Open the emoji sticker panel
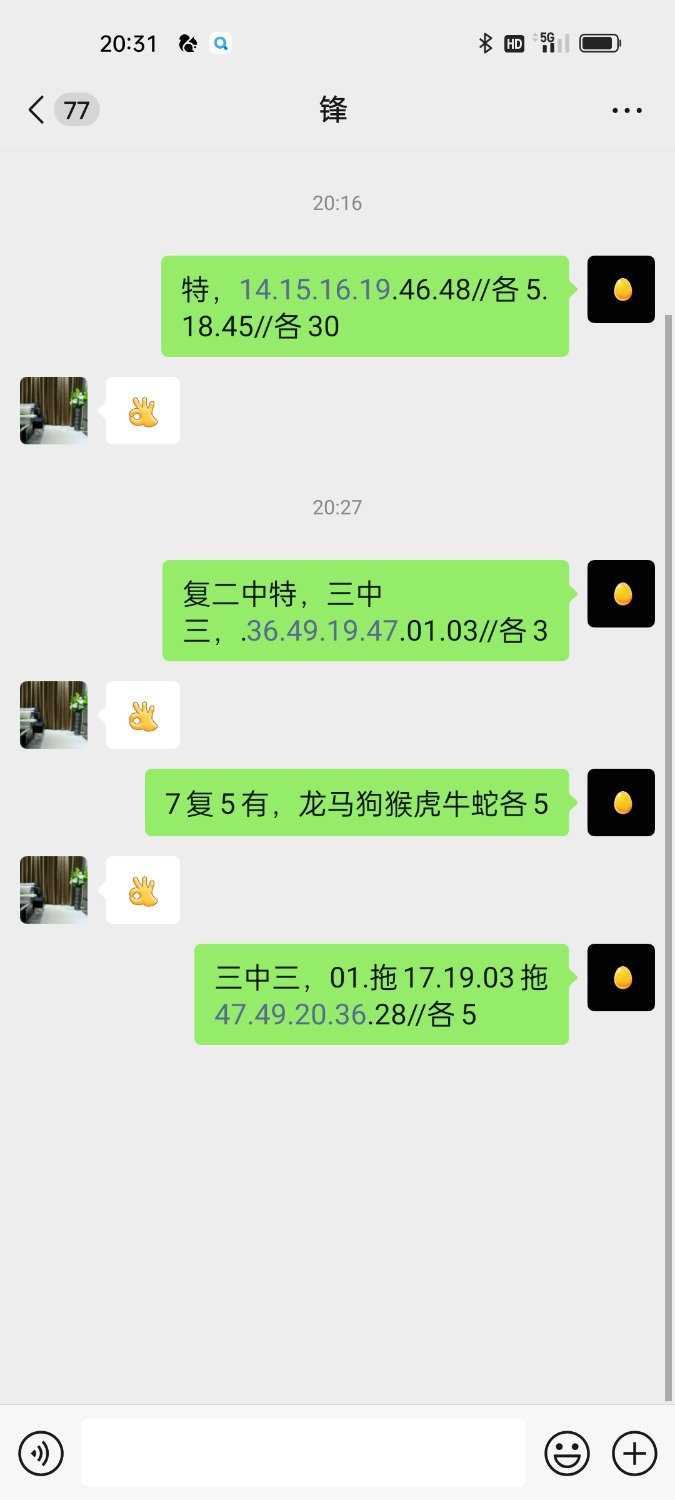 pos(567,1453)
